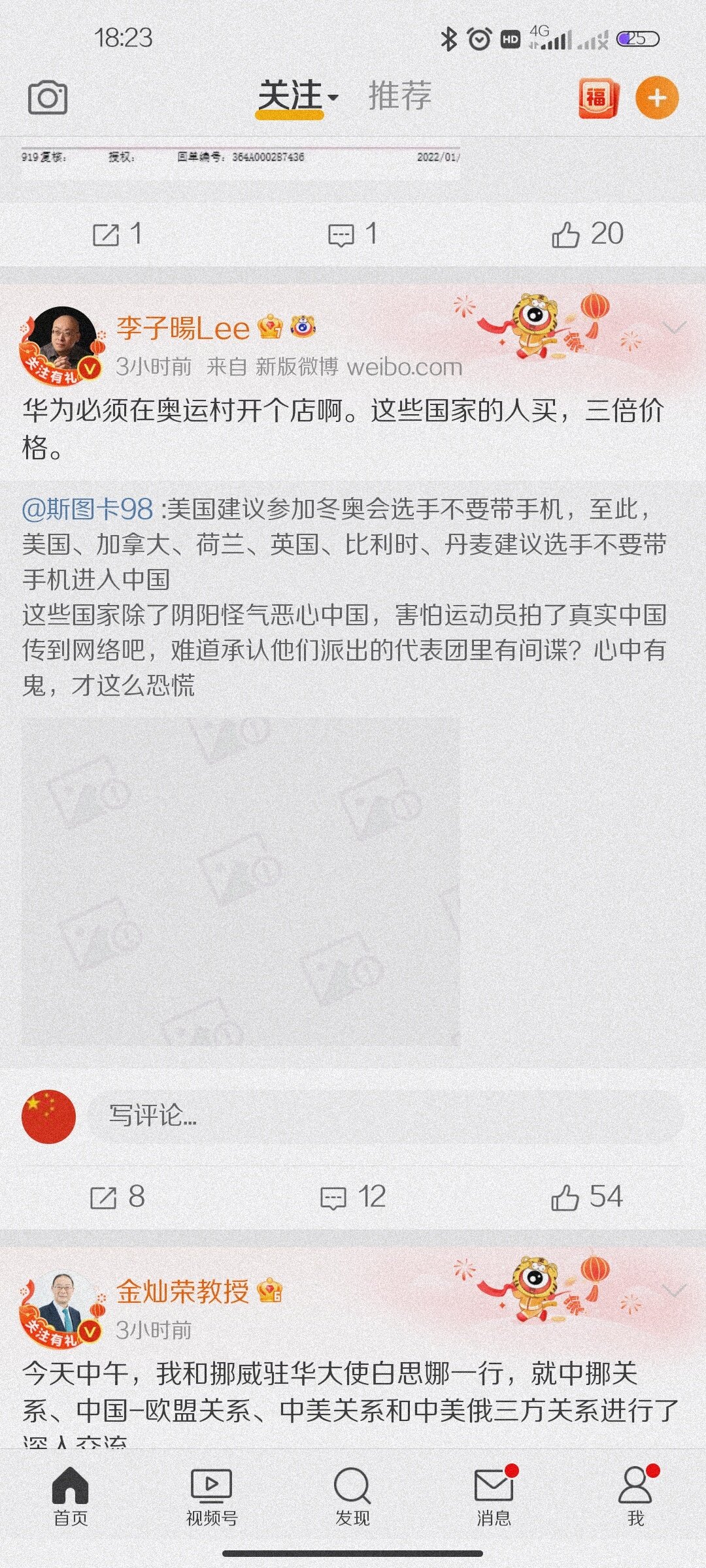
Task: Compose a new post with plus button
Action: click(657, 99)
